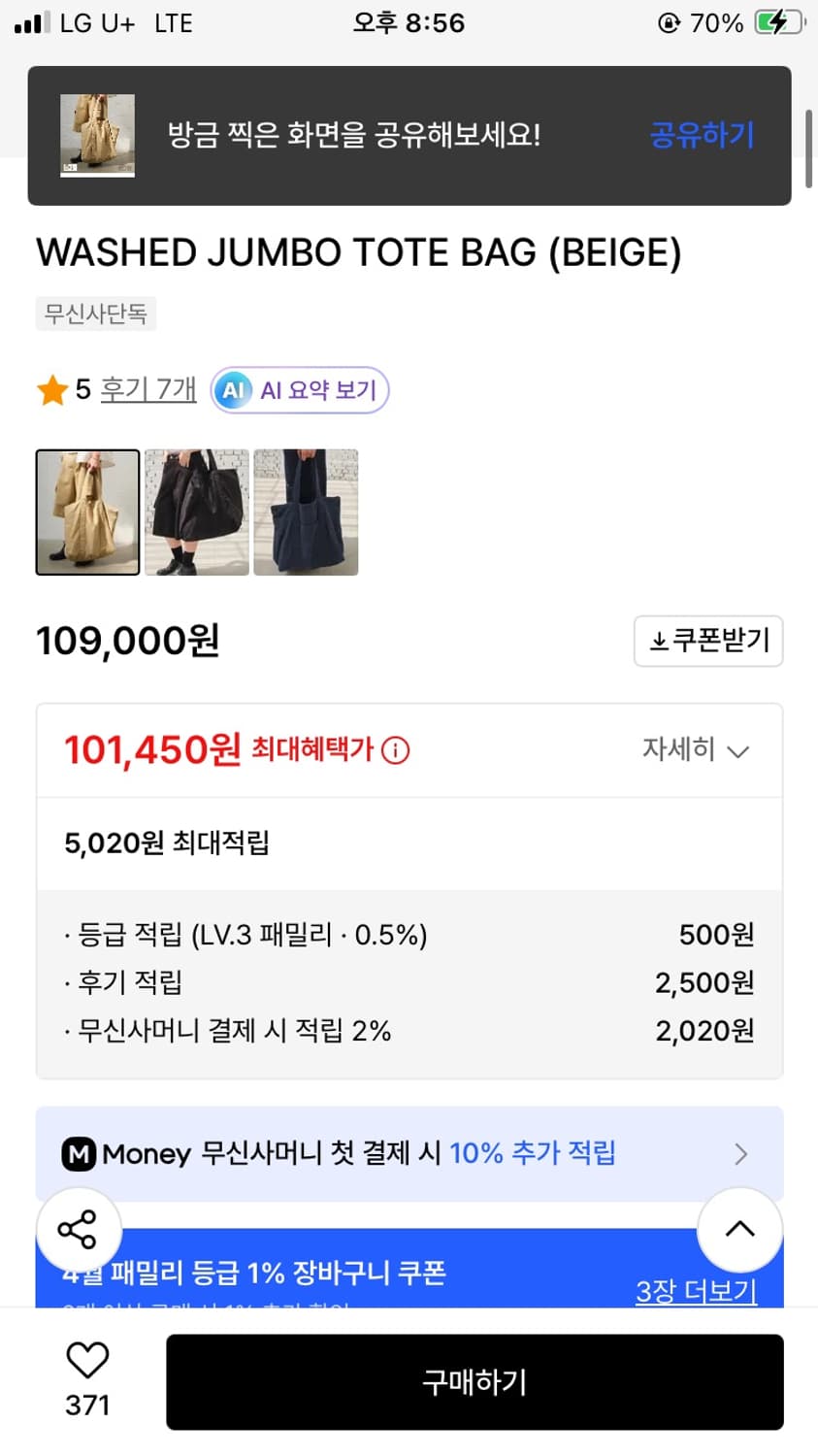The image size is (818, 1456).
Task: Expand the 자세히 benefits details
Action: 693,750
